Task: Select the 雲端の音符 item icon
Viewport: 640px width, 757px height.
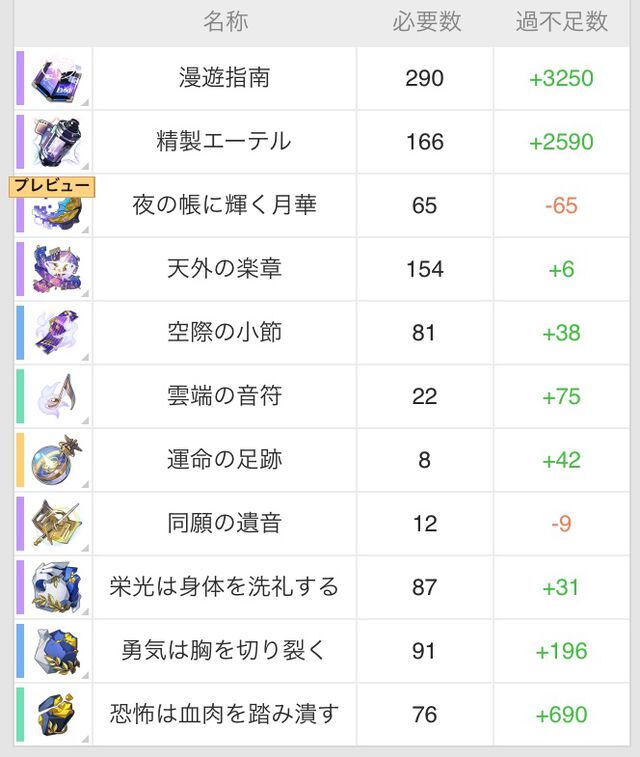Action: pos(56,397)
